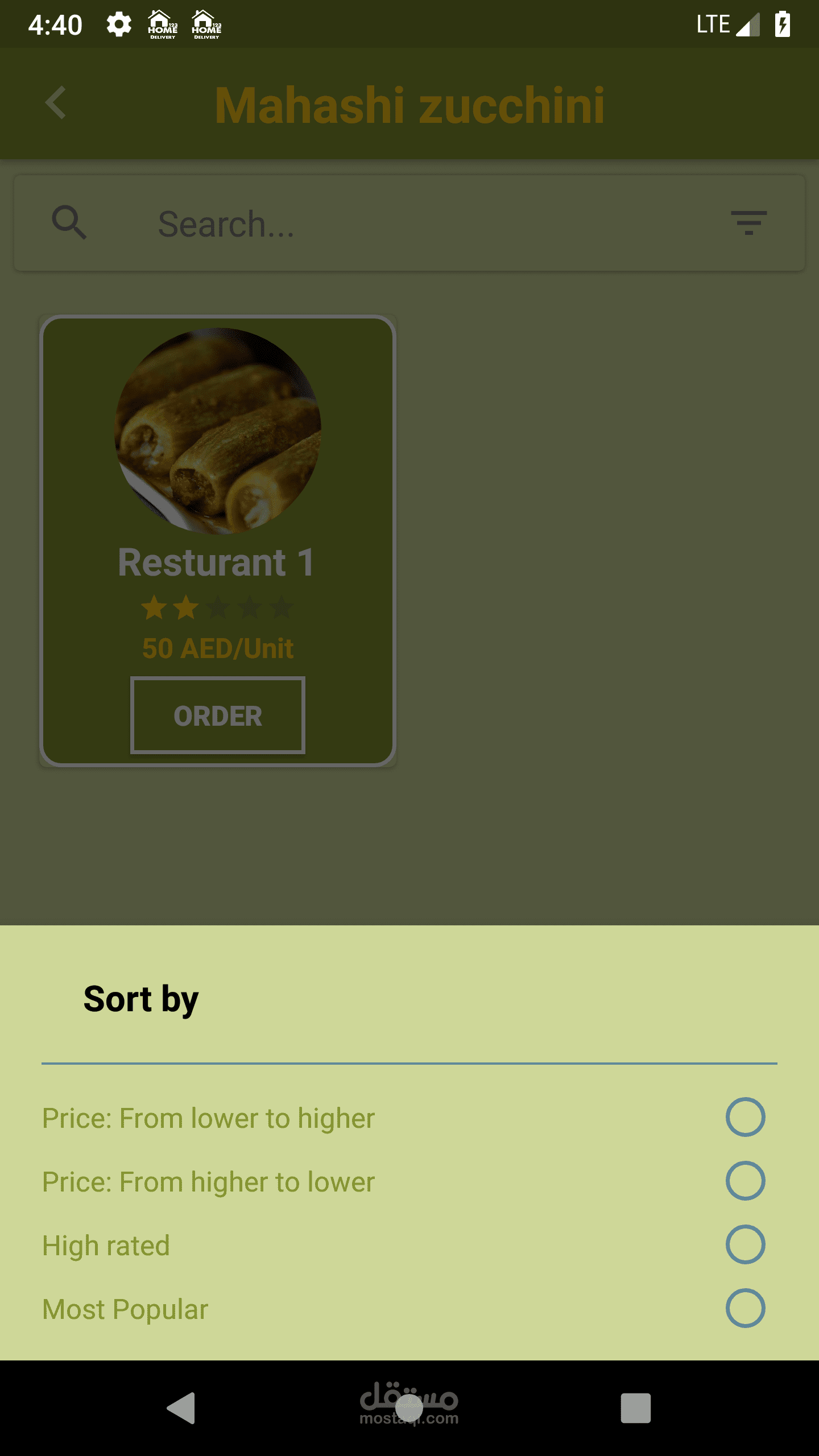
Task: Order from Resturant 1
Action: click(x=218, y=715)
